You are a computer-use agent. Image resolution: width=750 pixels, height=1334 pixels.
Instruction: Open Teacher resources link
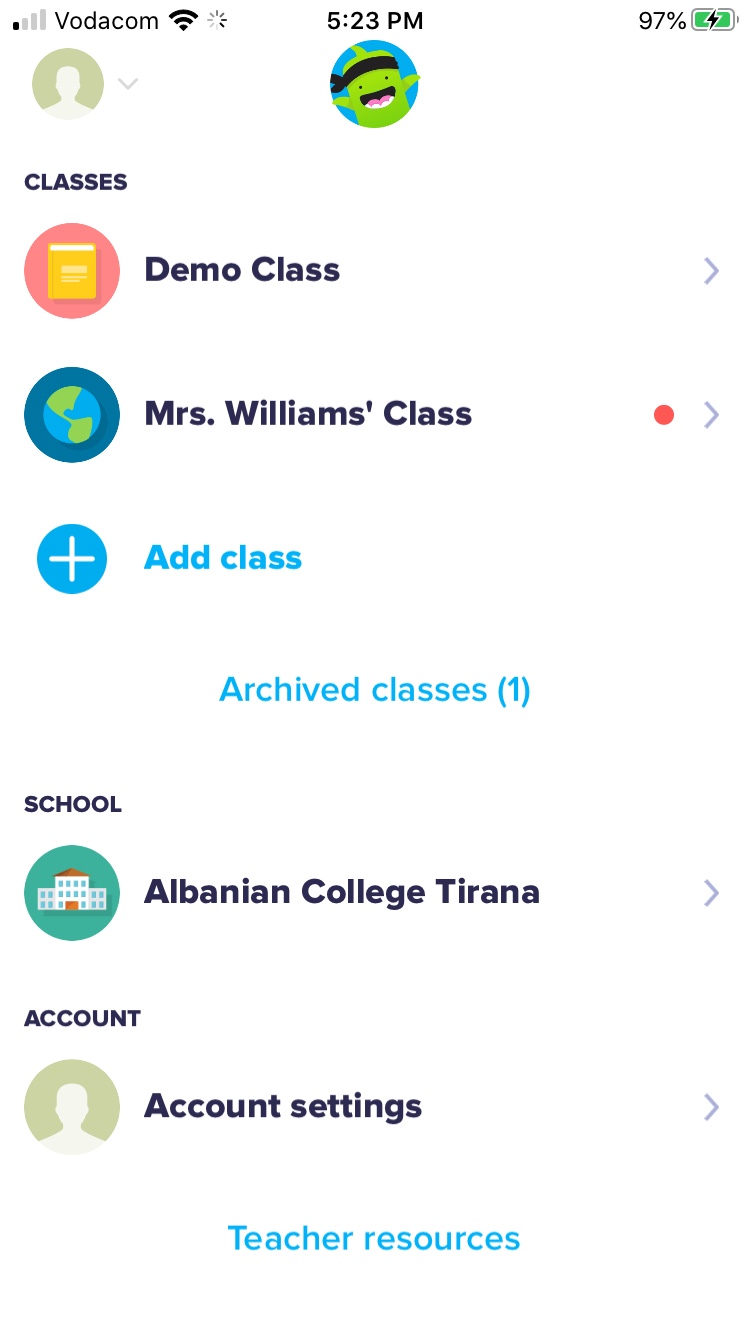374,1238
